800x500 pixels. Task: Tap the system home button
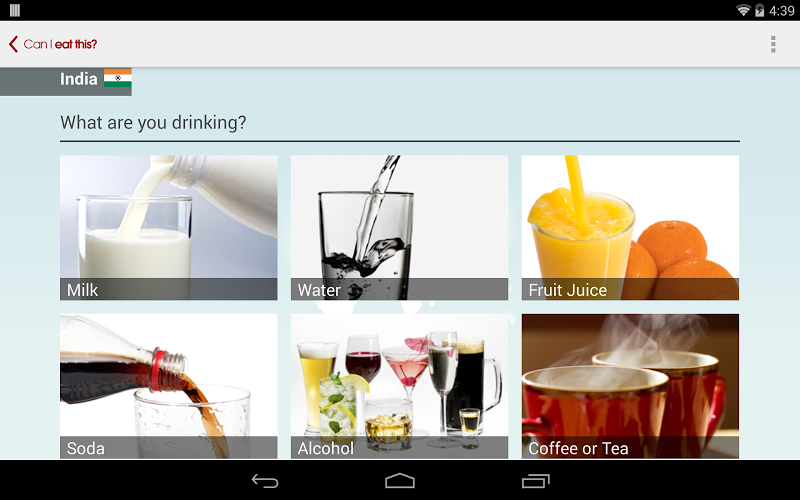400,481
